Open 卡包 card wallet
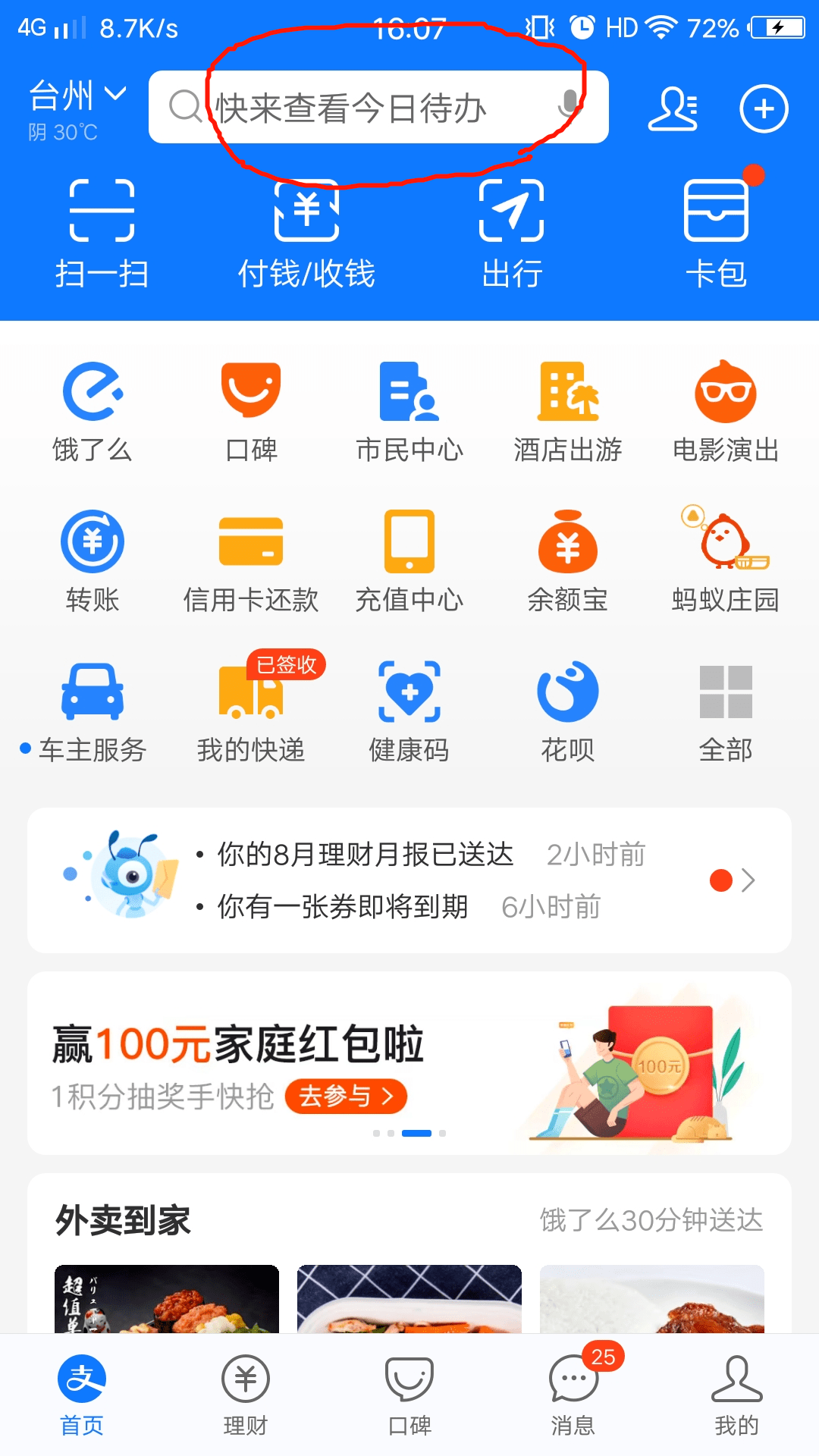The height and width of the screenshot is (1456, 819). tap(716, 232)
